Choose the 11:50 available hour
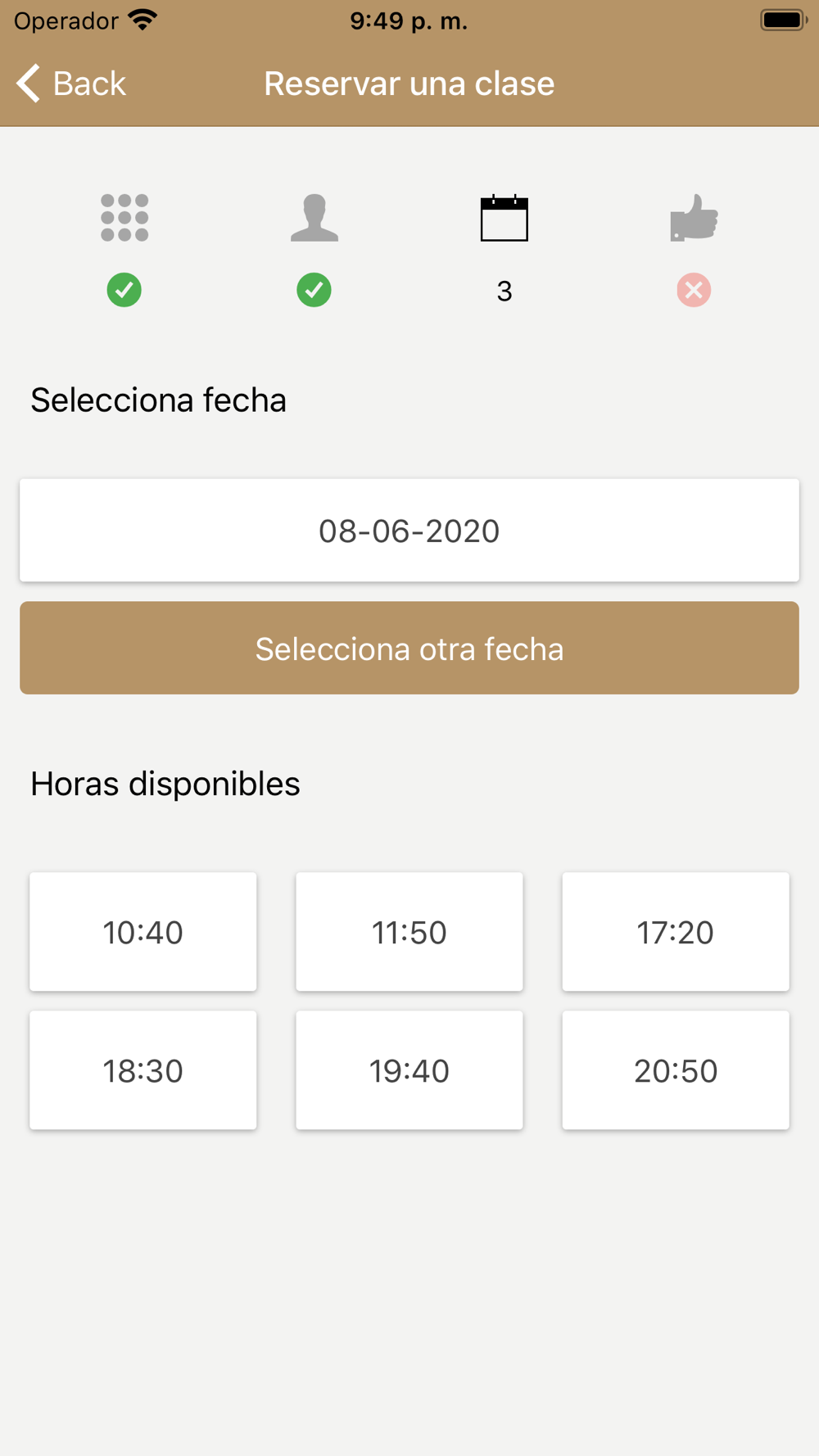 pyautogui.click(x=409, y=932)
